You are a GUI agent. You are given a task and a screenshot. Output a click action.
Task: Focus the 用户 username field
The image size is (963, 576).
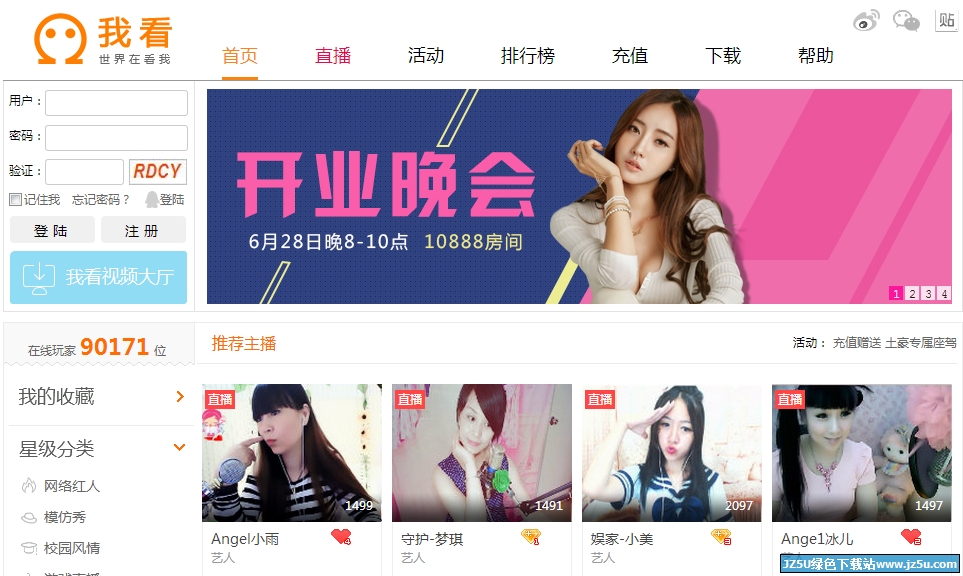click(116, 103)
